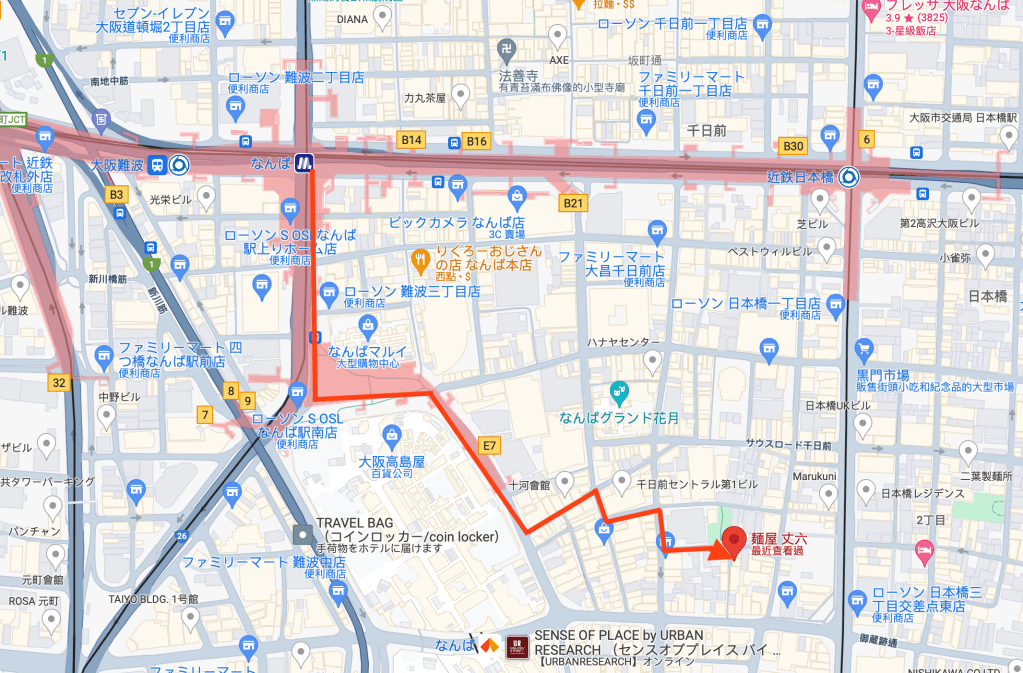This screenshot has height=673, width=1023.
Task: Tap the 大阪難波 station icon
Action: (x=179, y=165)
